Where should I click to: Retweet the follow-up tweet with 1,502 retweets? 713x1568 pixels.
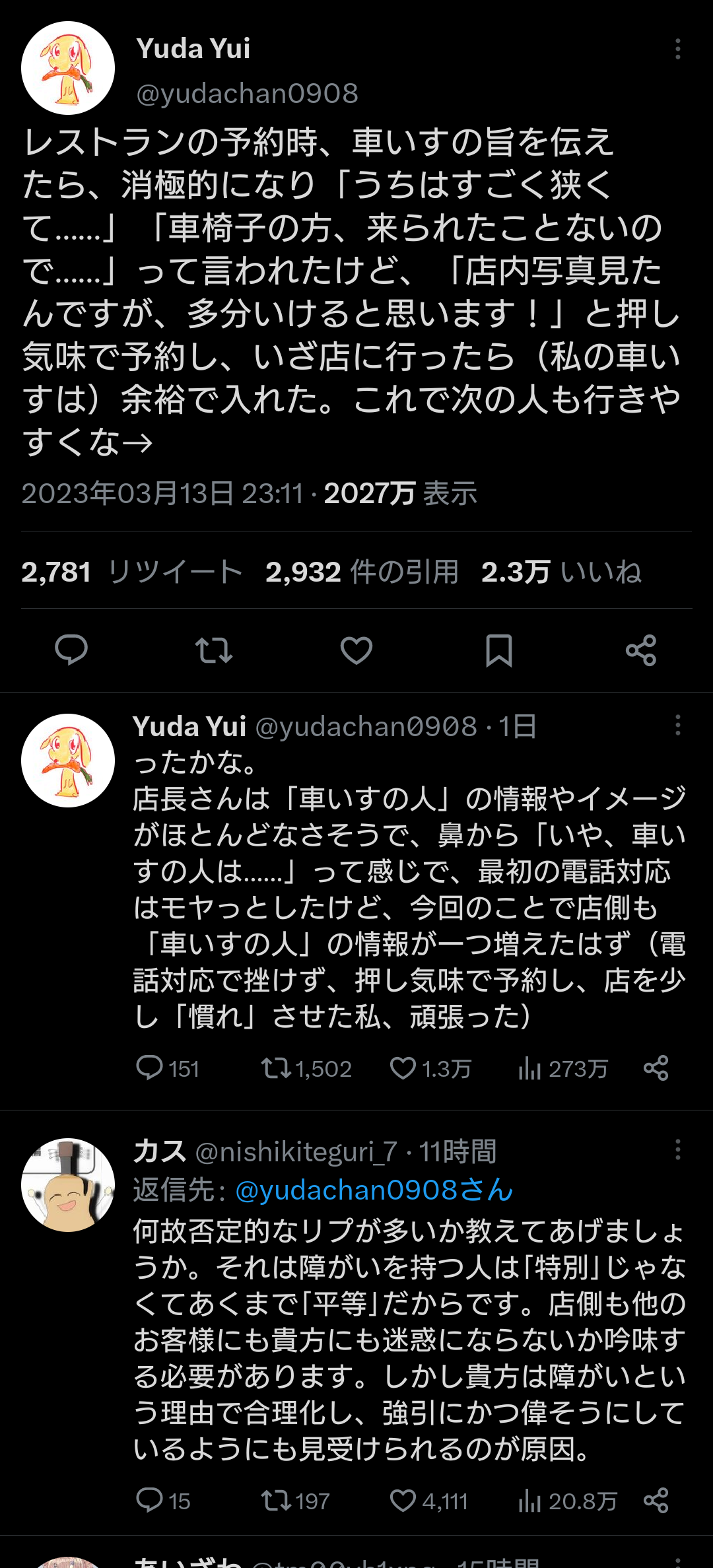click(306, 1068)
